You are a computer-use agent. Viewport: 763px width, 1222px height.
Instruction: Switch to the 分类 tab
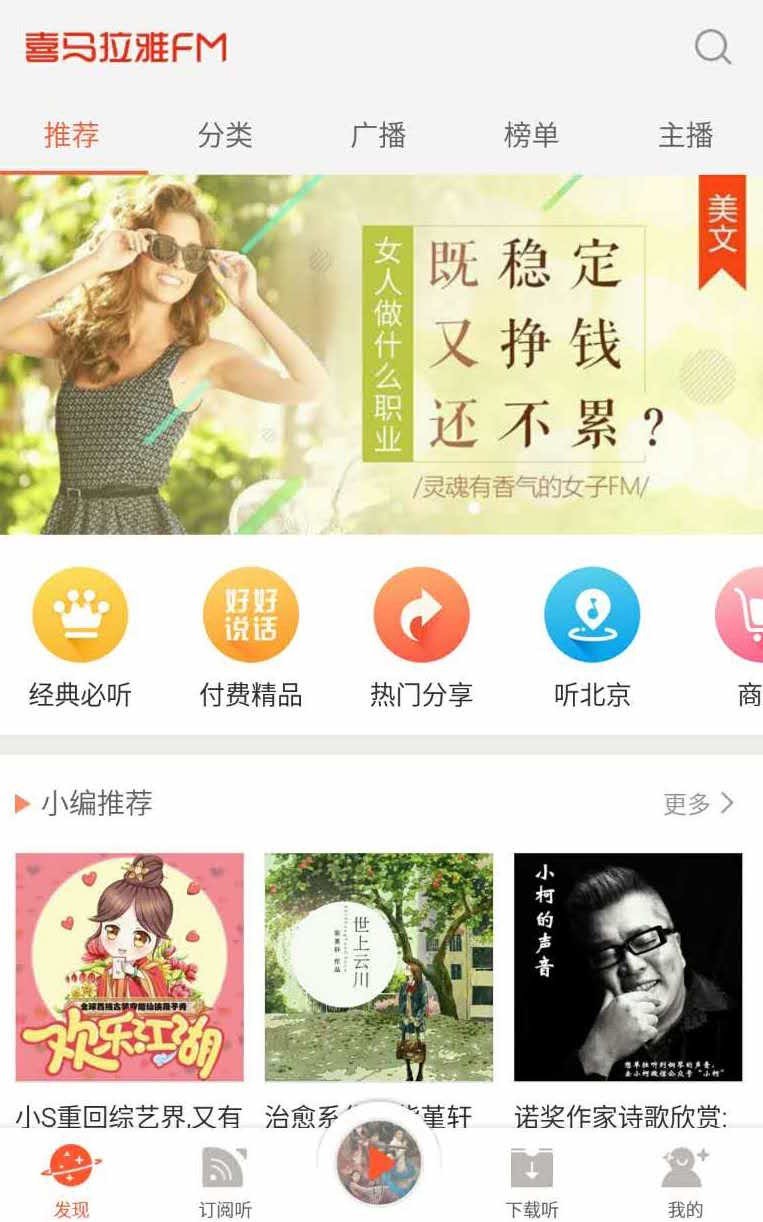pos(225,135)
